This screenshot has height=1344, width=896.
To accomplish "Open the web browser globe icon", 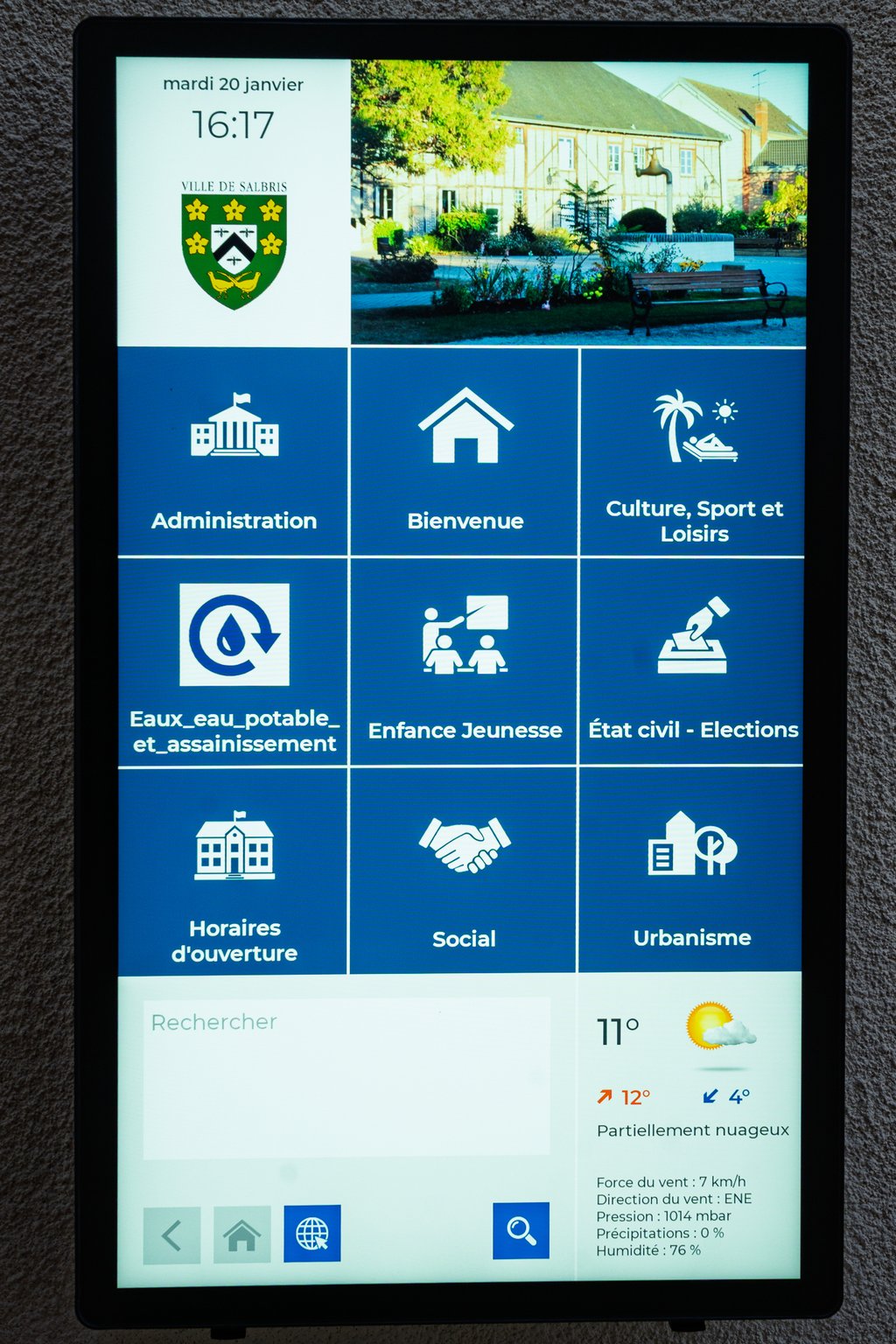I will [x=311, y=1234].
